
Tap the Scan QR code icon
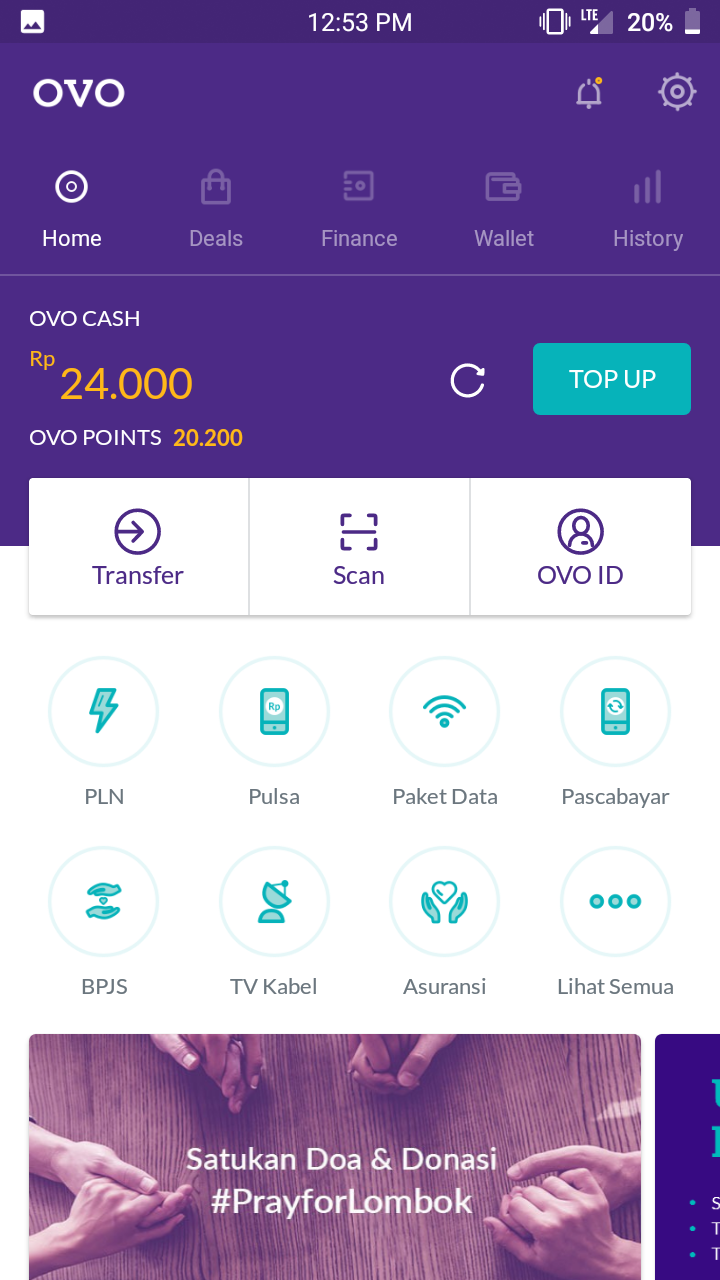pyautogui.click(x=359, y=546)
